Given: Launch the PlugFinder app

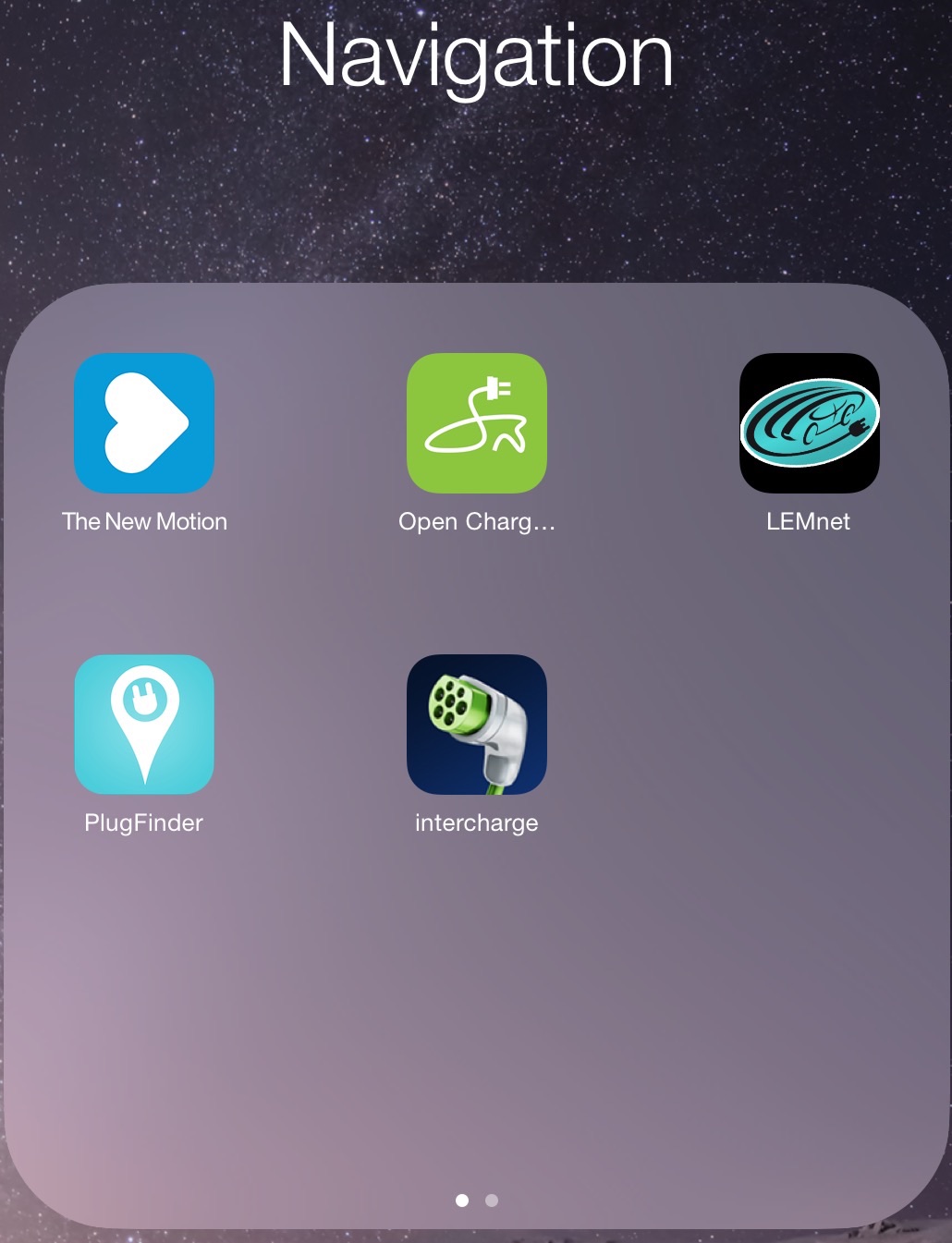Looking at the screenshot, I should coord(144,725).
